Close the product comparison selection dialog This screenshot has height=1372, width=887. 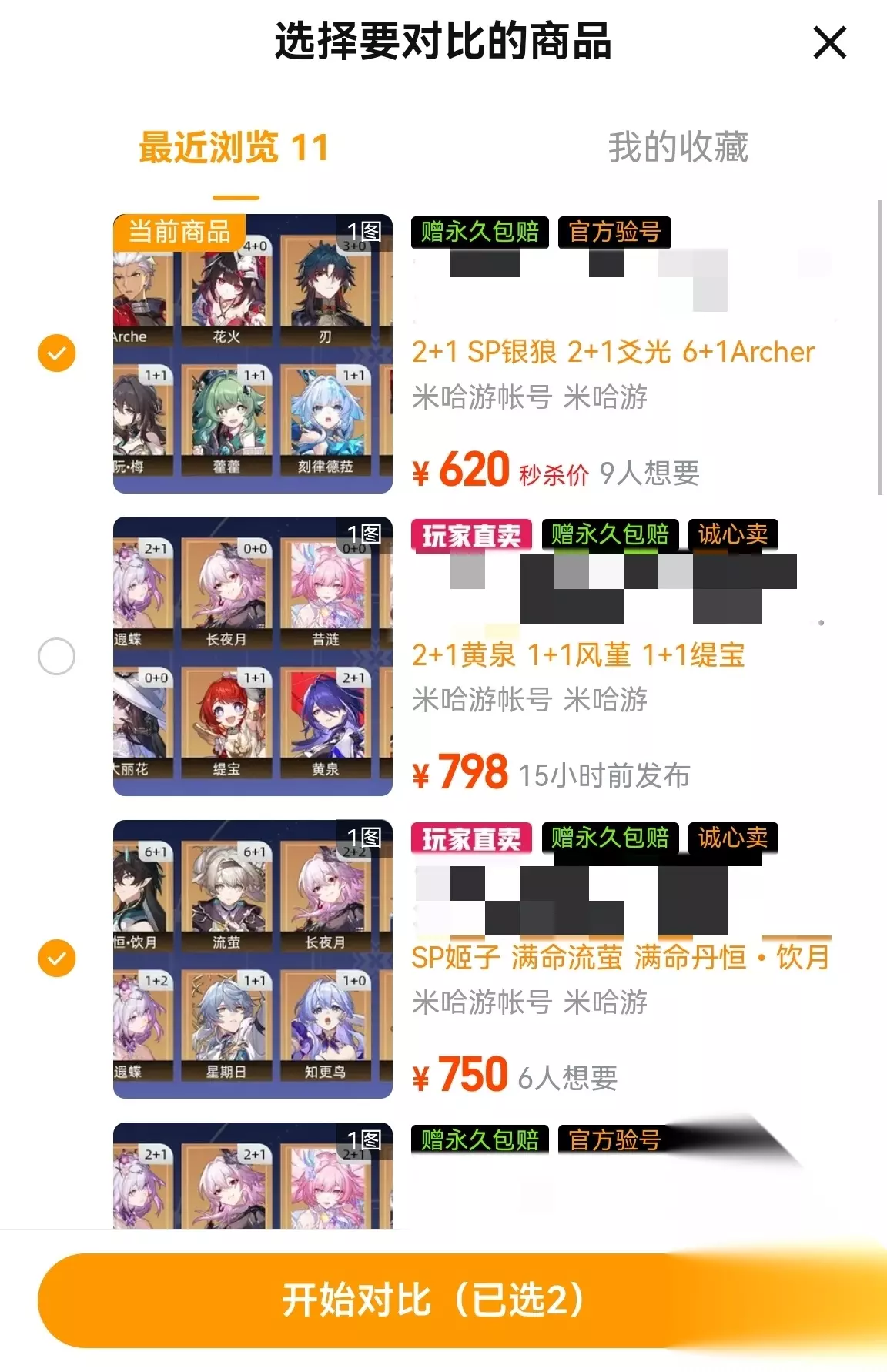829,42
